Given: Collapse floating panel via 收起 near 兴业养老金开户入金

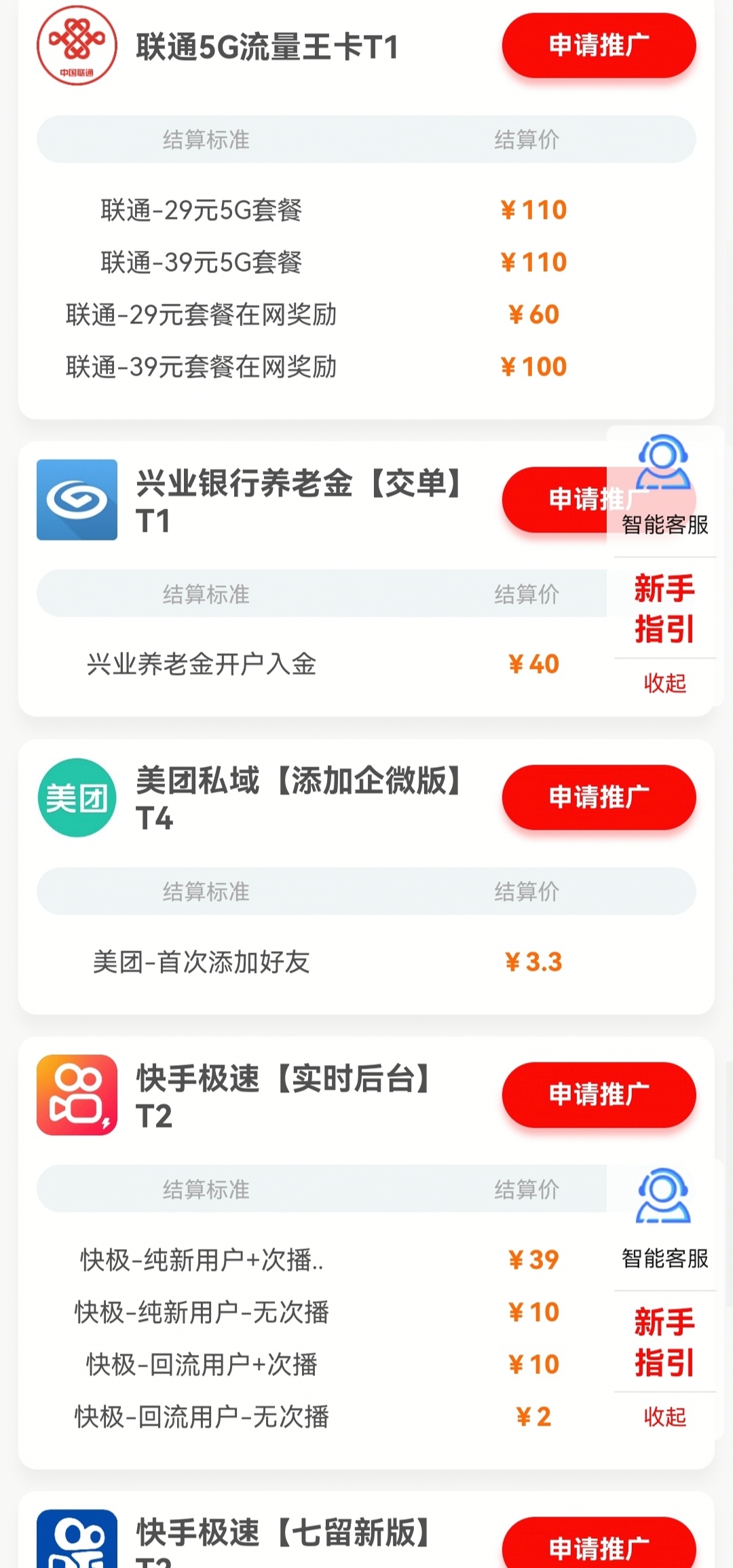Looking at the screenshot, I should tap(664, 683).
